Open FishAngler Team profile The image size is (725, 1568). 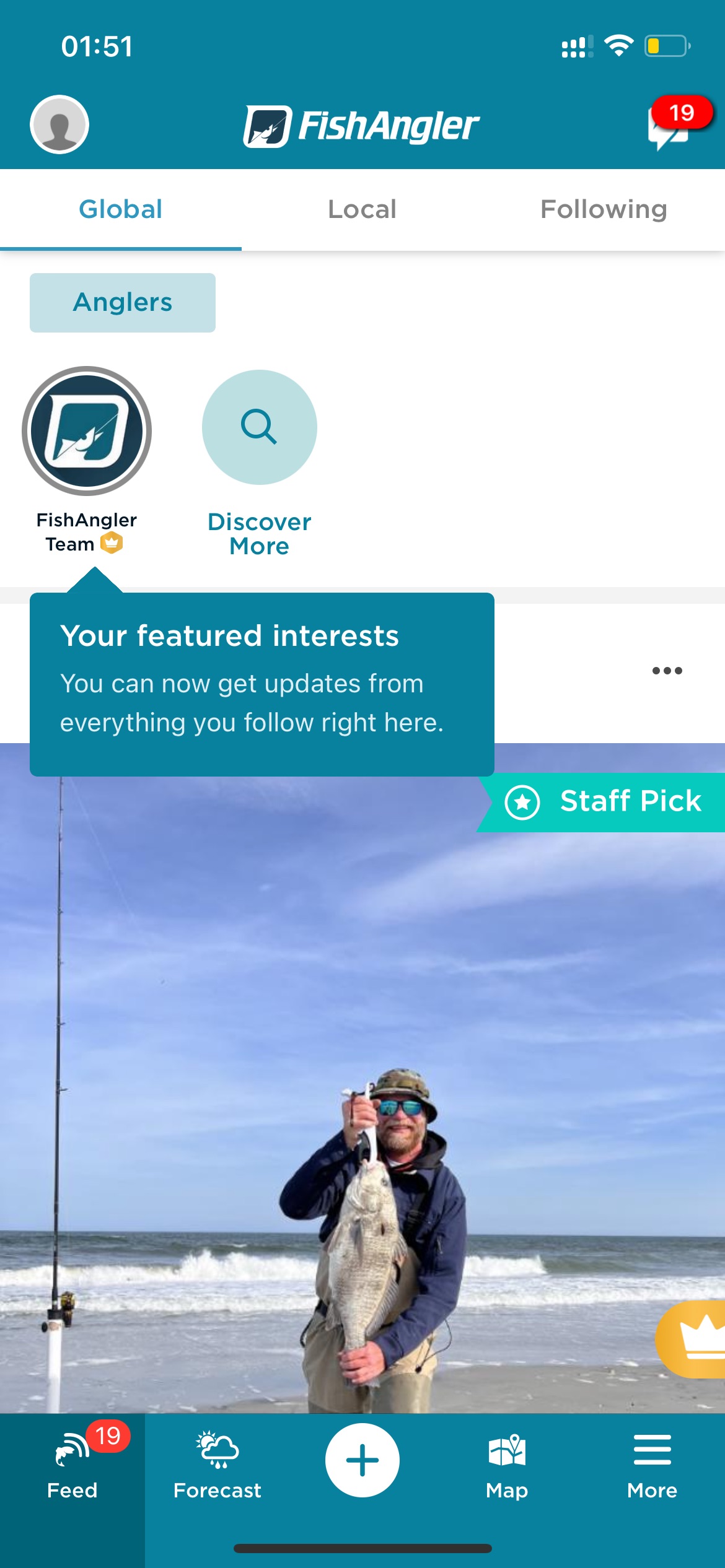pyautogui.click(x=87, y=460)
